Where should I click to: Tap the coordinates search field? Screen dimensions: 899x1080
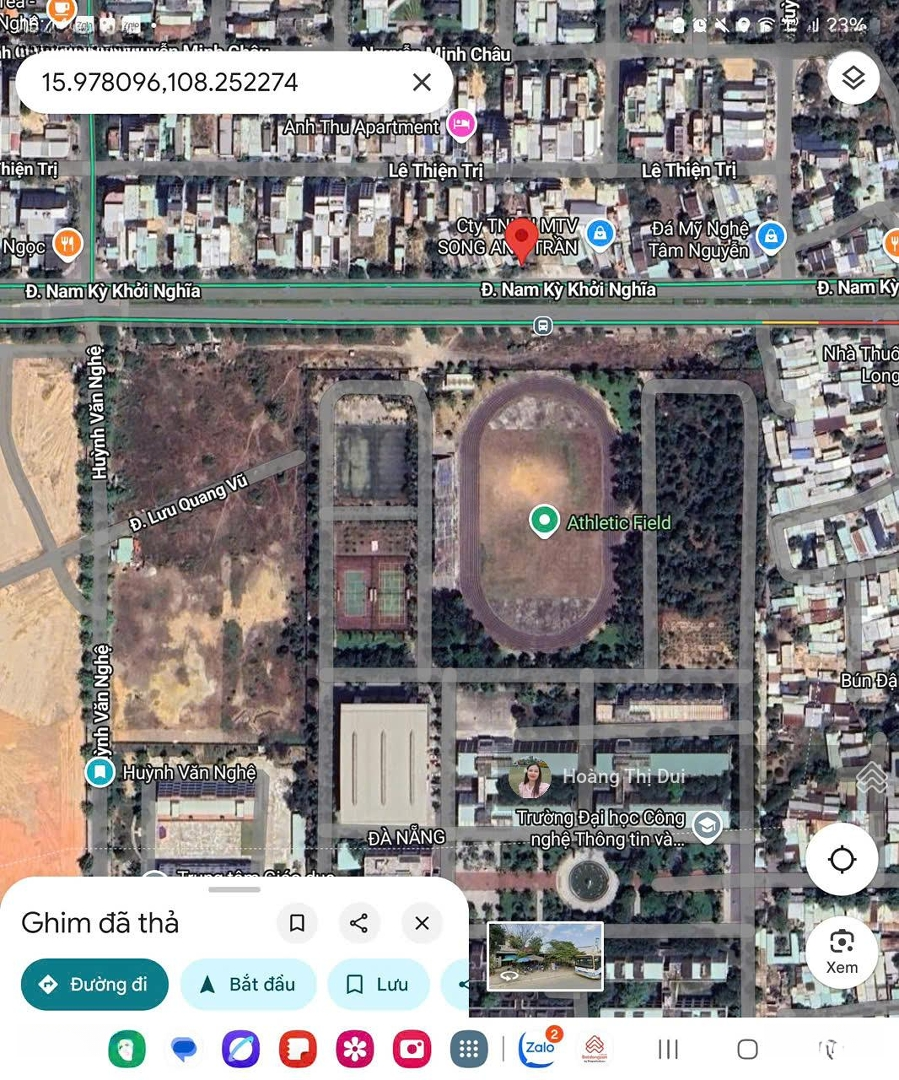pos(200,82)
